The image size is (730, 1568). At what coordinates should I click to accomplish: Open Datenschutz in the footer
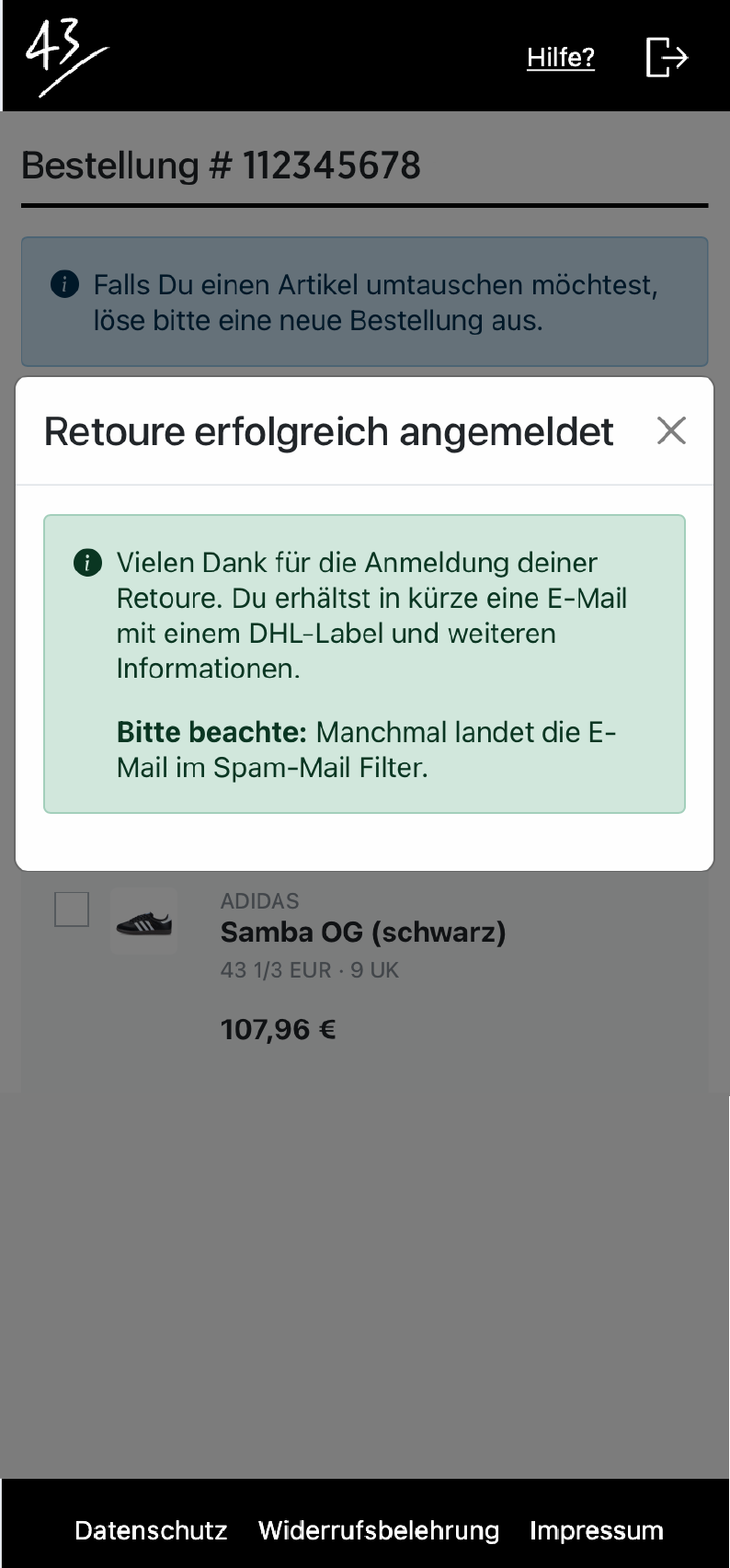(151, 1530)
